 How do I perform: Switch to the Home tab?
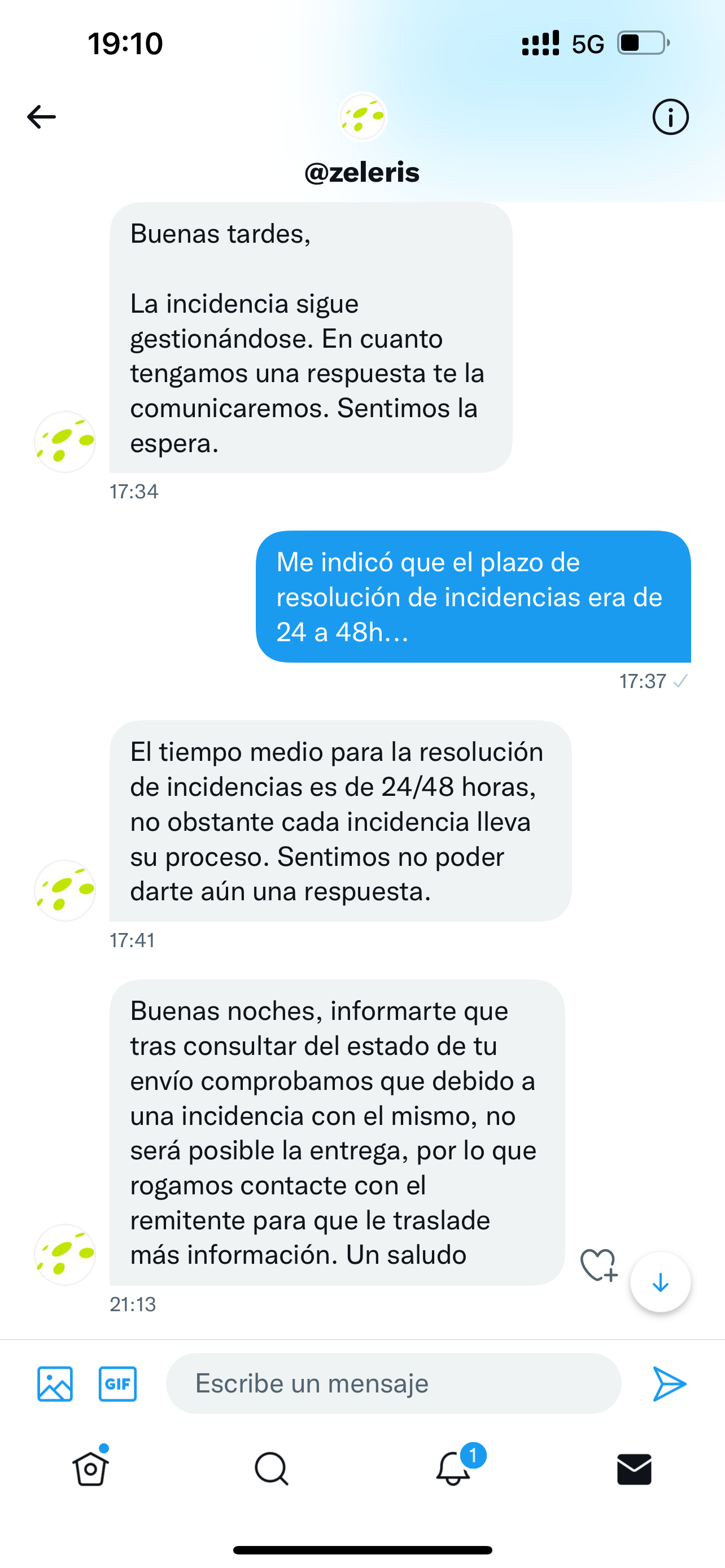[x=91, y=1469]
